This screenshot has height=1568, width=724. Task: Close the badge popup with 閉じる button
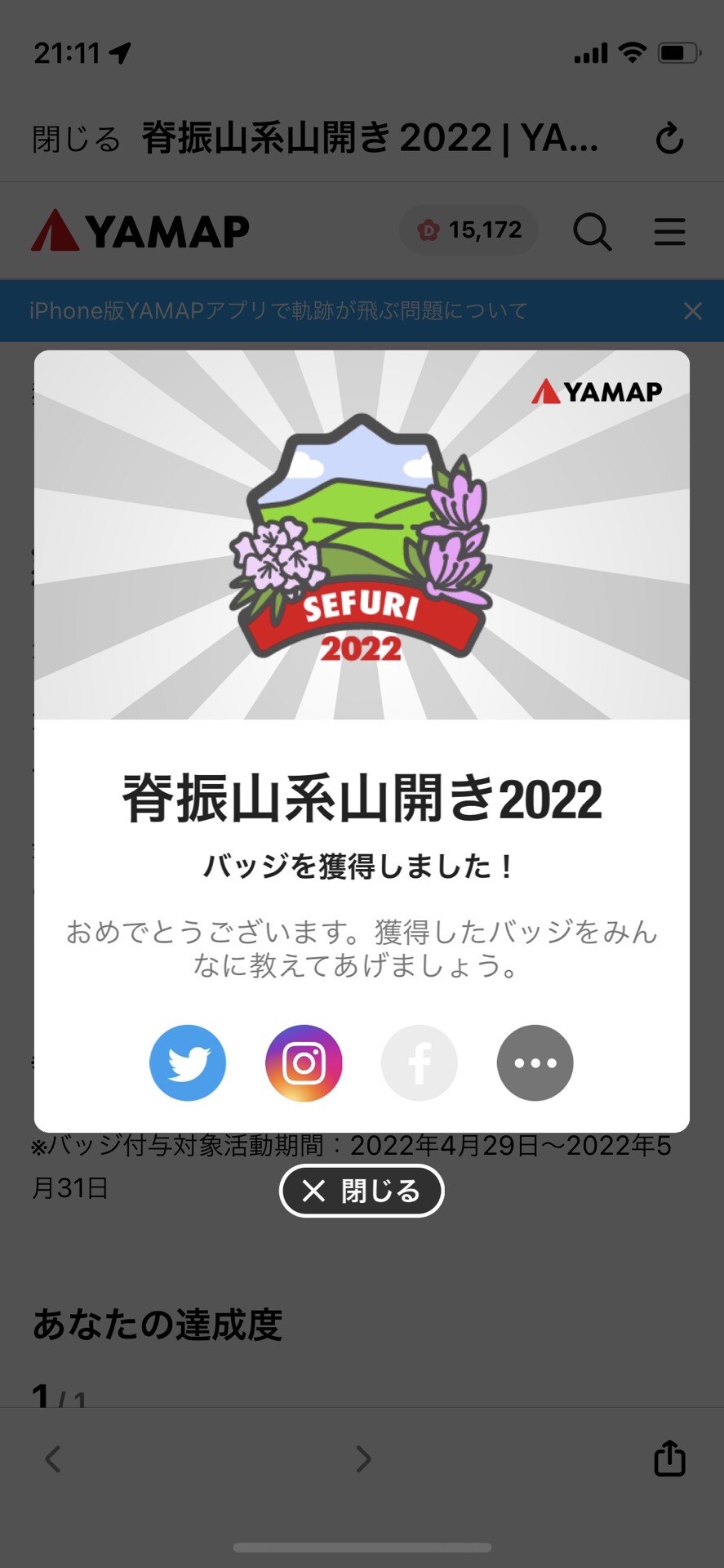click(x=362, y=1191)
